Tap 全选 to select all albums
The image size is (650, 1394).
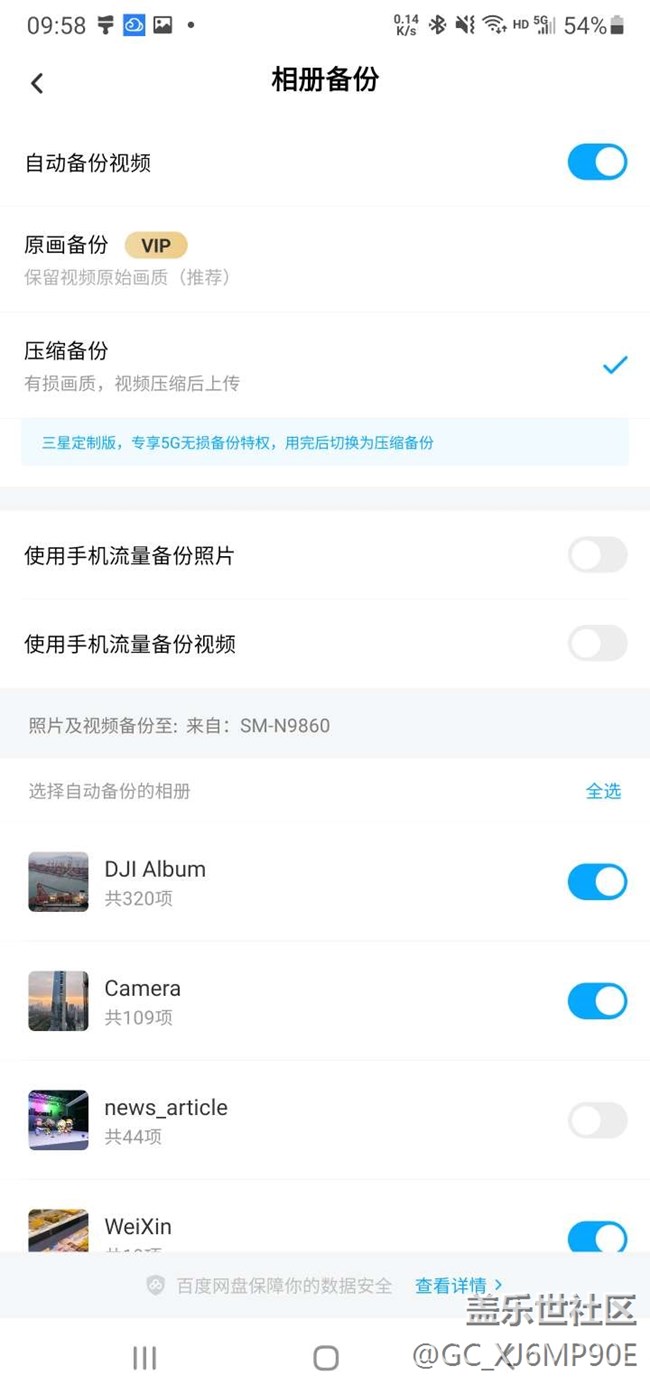tap(603, 791)
